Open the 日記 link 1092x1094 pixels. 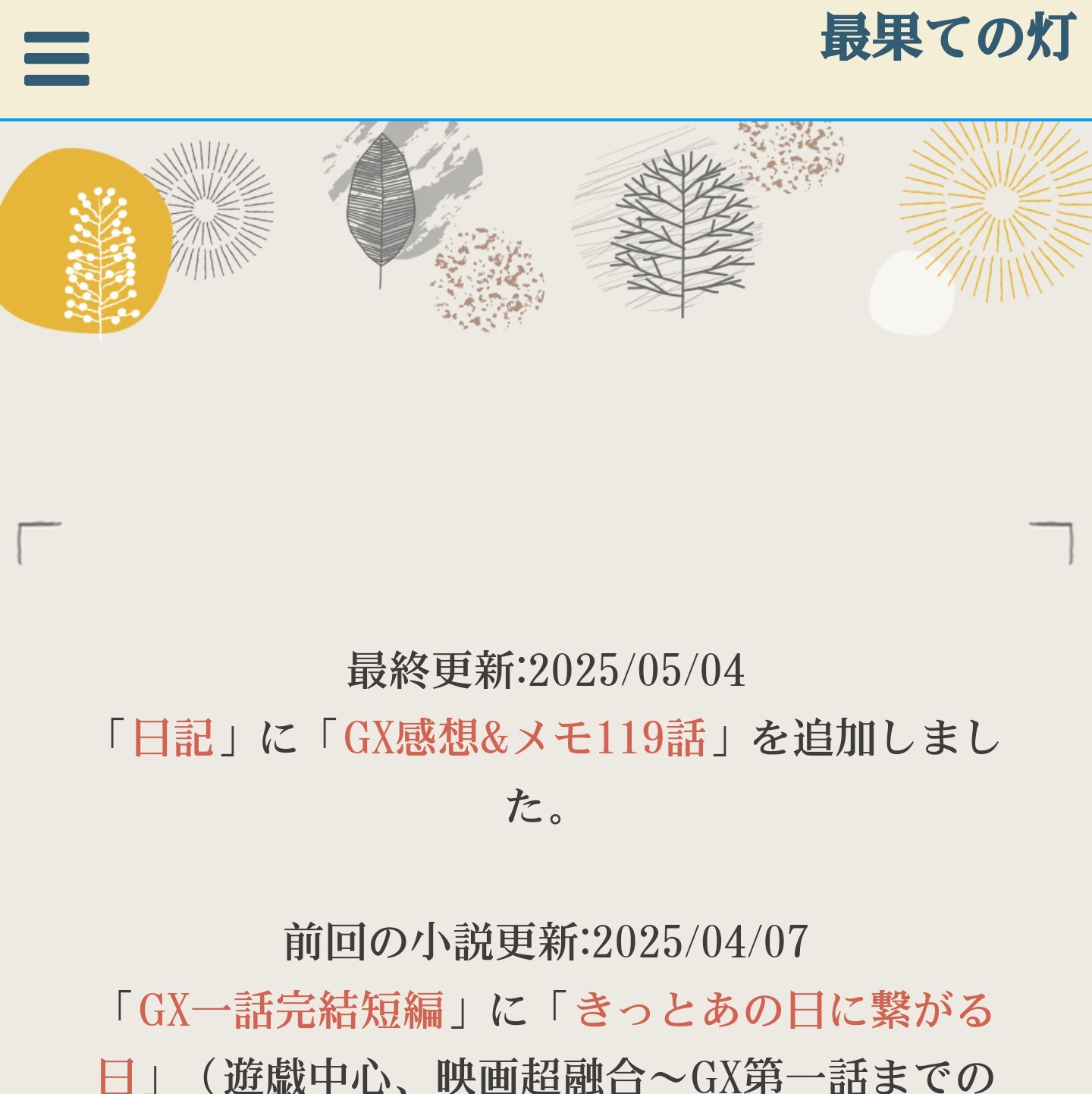click(173, 737)
